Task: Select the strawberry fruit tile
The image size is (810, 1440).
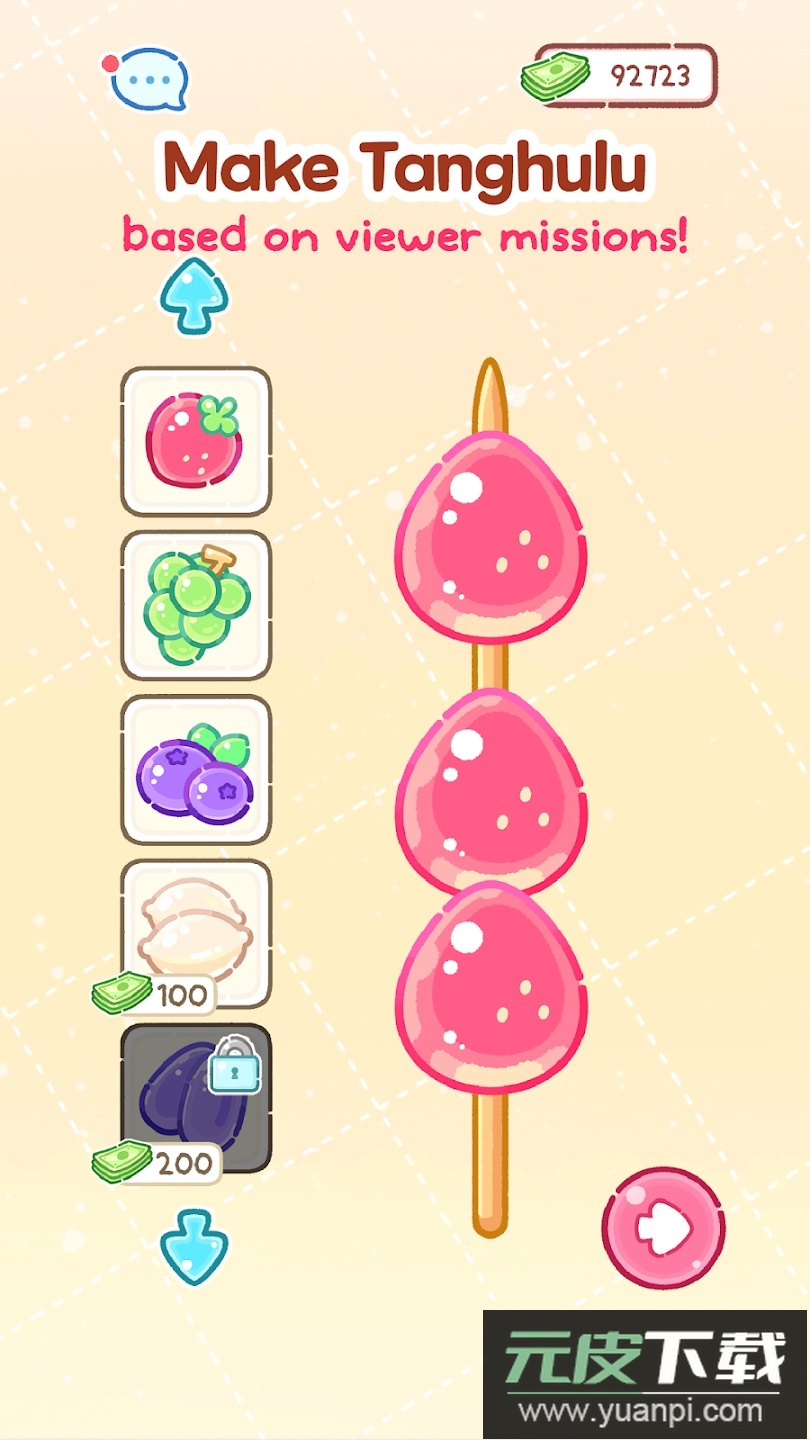Action: 196,441
